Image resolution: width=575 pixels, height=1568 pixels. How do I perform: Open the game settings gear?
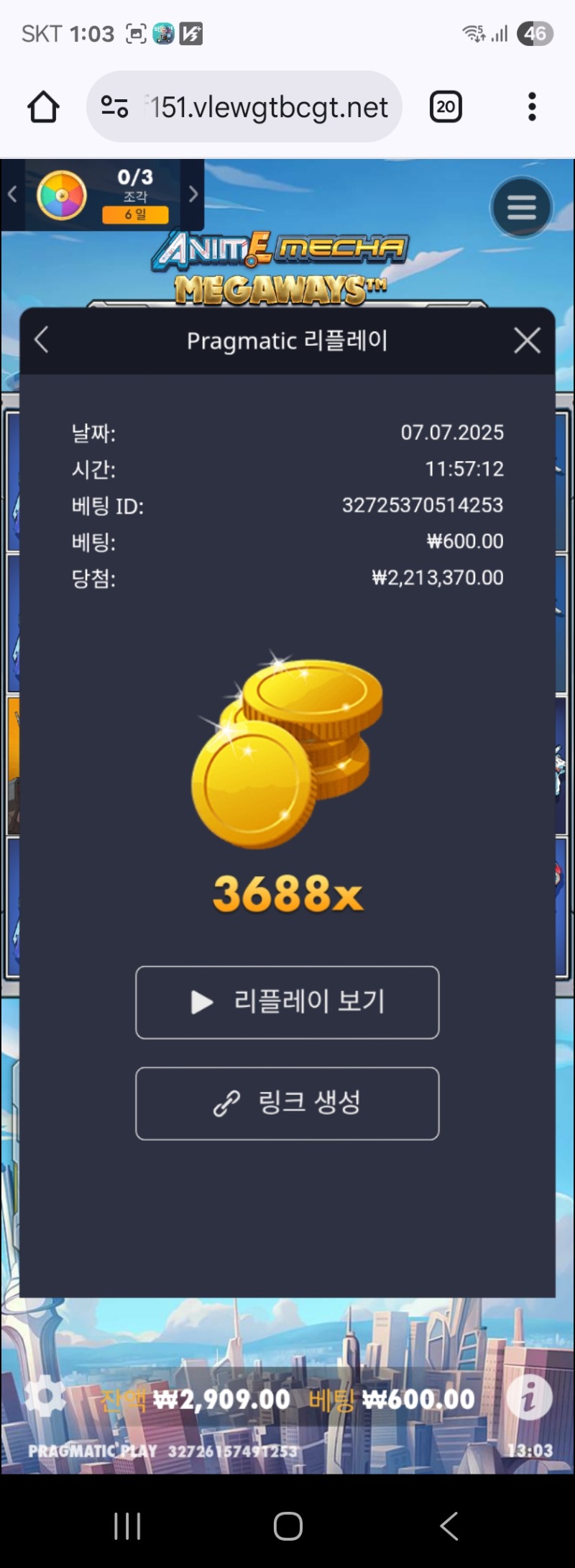pyautogui.click(x=45, y=1397)
